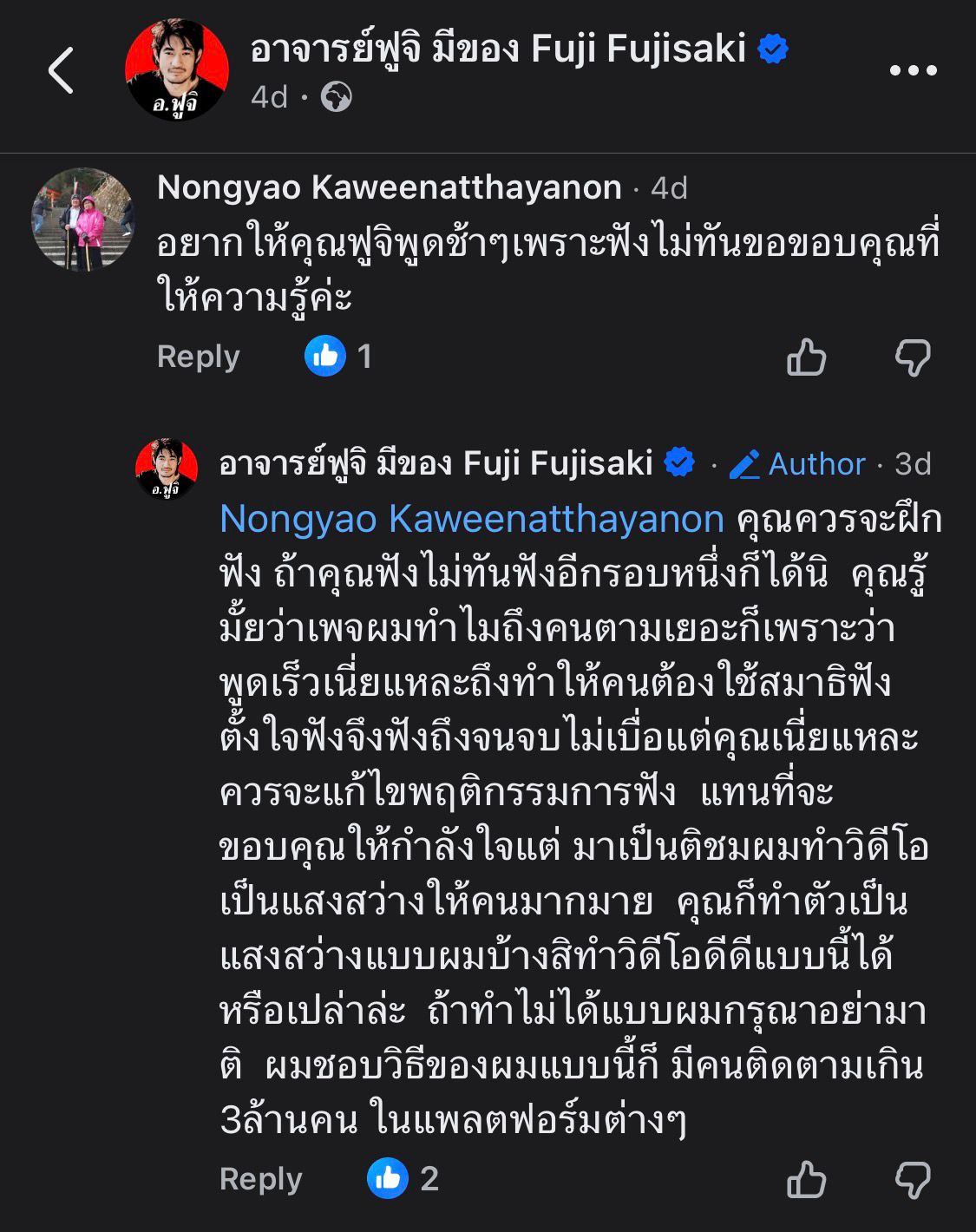Open the three-dot overflow menu
976x1232 pixels.
pos(913,70)
